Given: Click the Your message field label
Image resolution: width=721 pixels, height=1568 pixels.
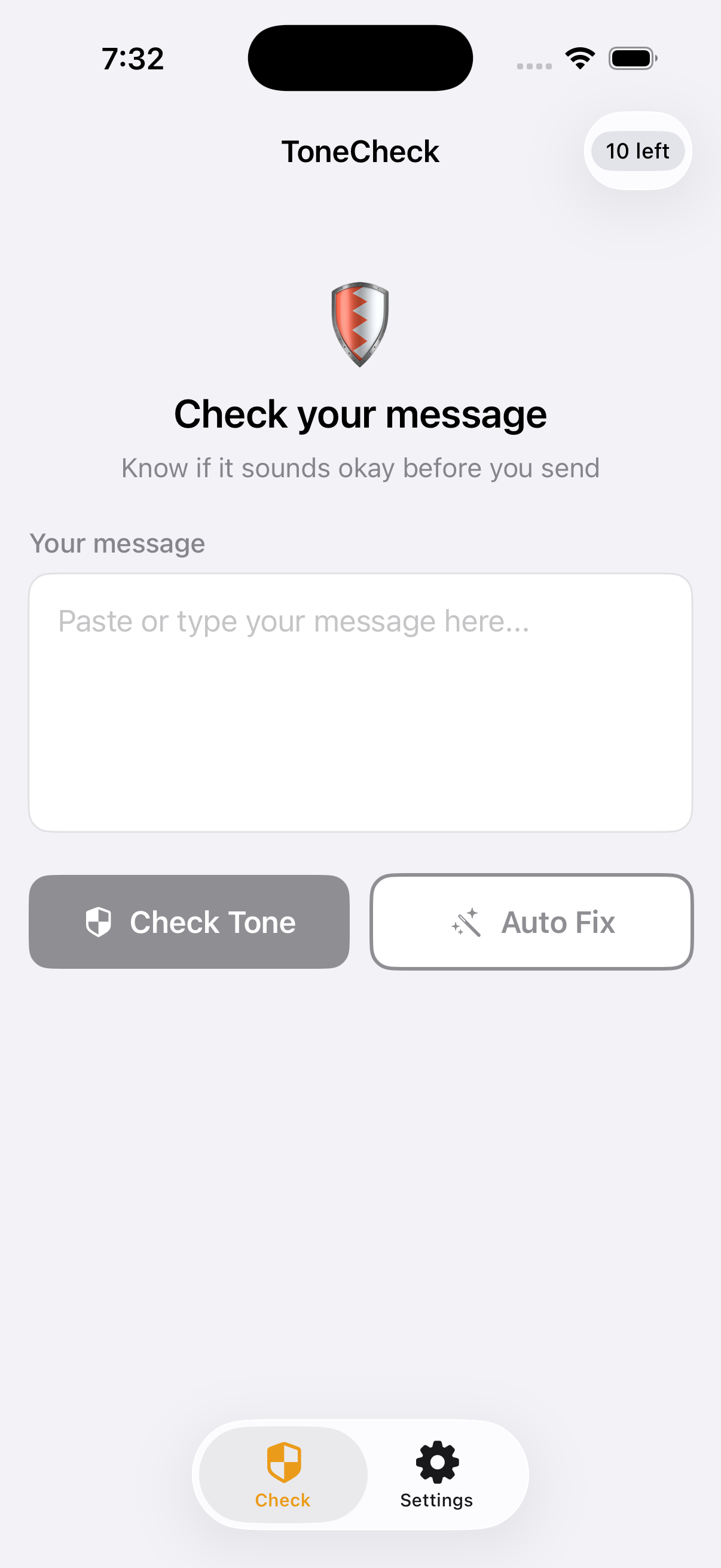Looking at the screenshot, I should tap(117, 542).
